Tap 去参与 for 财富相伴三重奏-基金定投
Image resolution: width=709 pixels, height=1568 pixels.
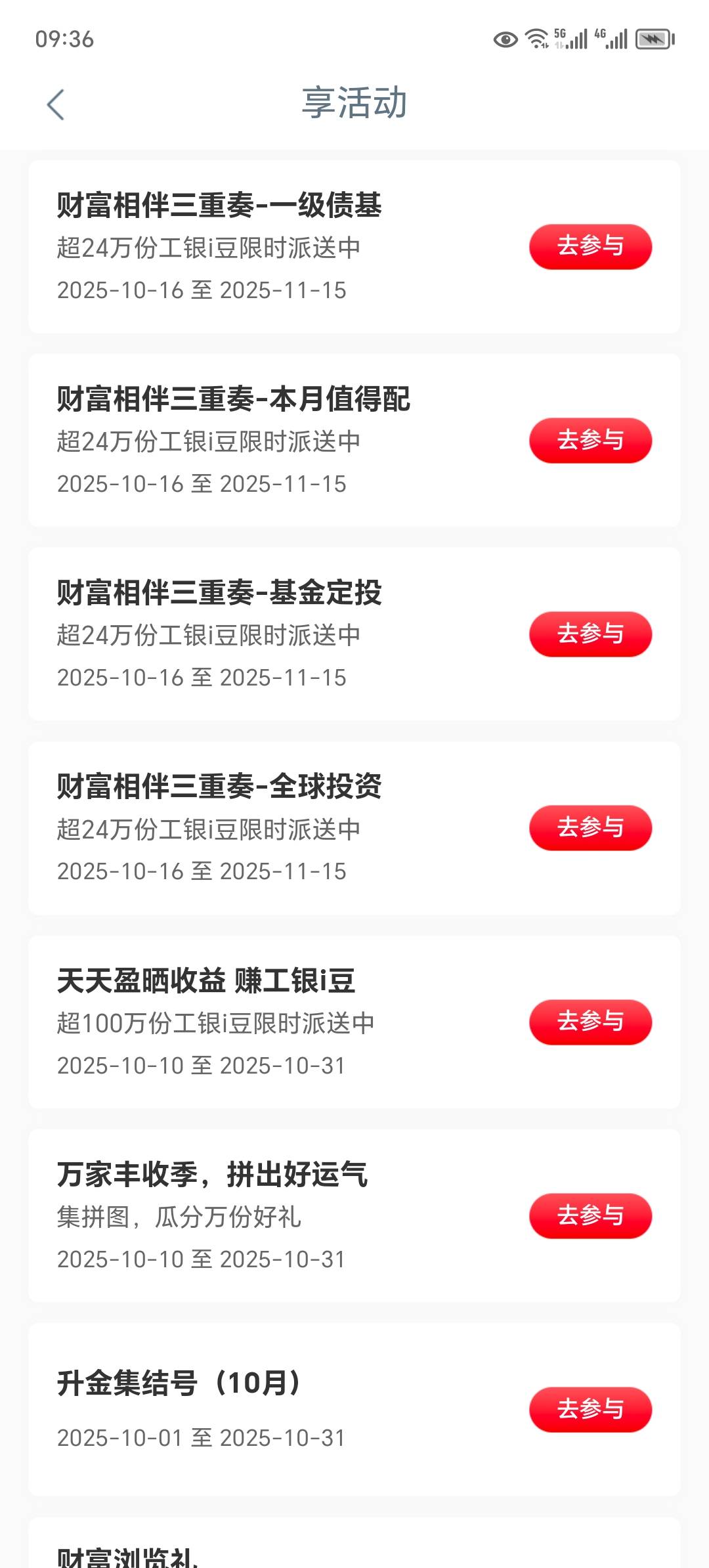point(590,634)
